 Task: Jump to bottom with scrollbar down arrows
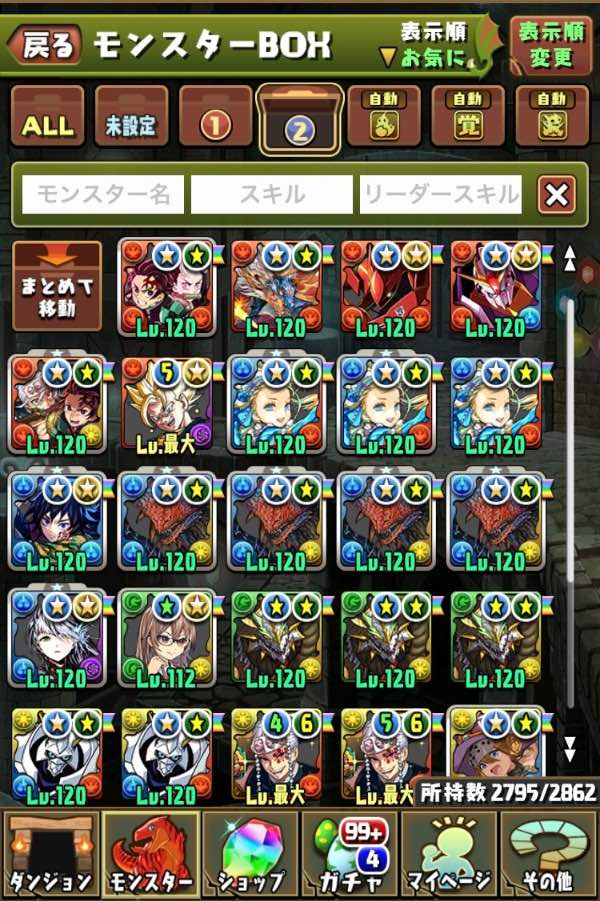(571, 749)
